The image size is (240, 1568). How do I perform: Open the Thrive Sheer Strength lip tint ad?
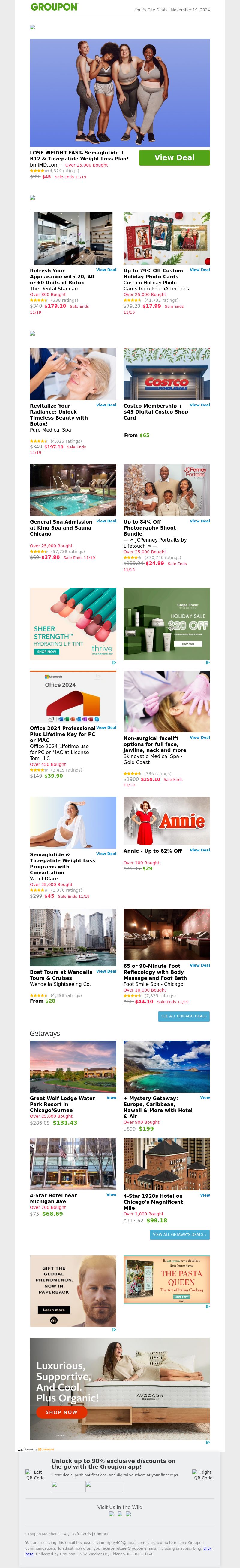pyautogui.click(x=73, y=624)
